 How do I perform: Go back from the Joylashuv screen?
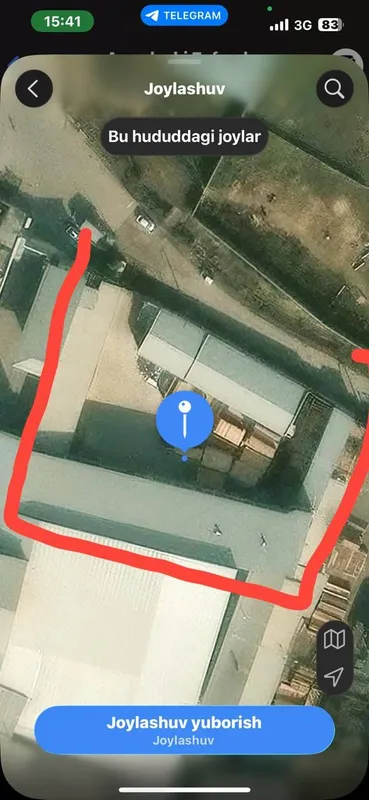34,89
